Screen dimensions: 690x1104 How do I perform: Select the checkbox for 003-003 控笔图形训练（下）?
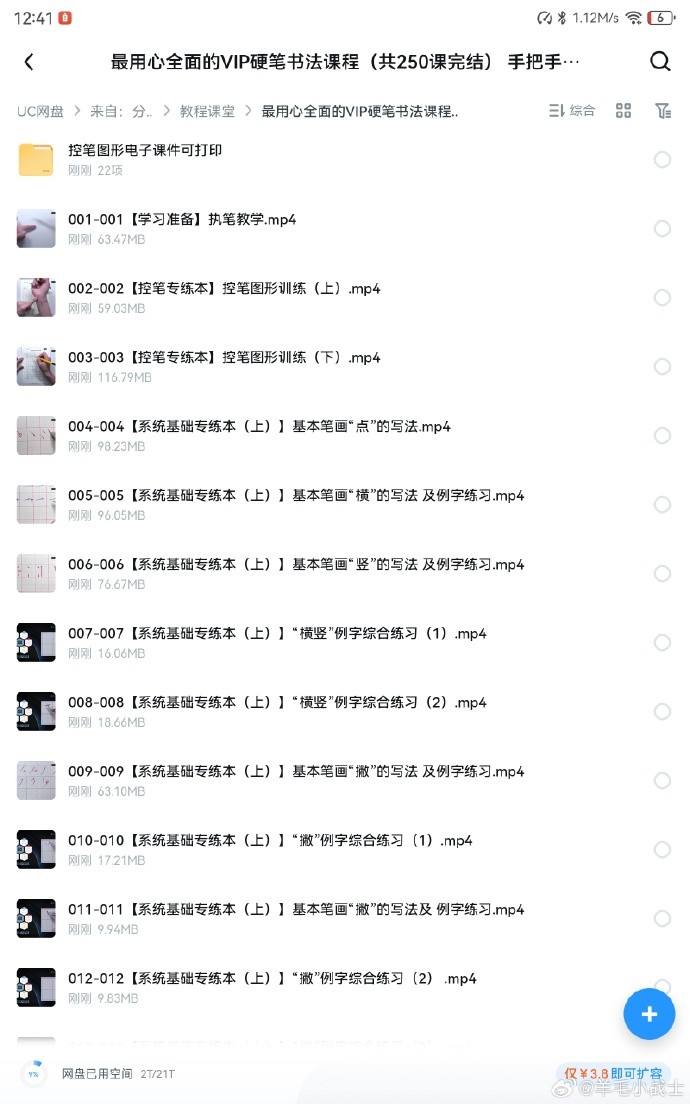(662, 367)
